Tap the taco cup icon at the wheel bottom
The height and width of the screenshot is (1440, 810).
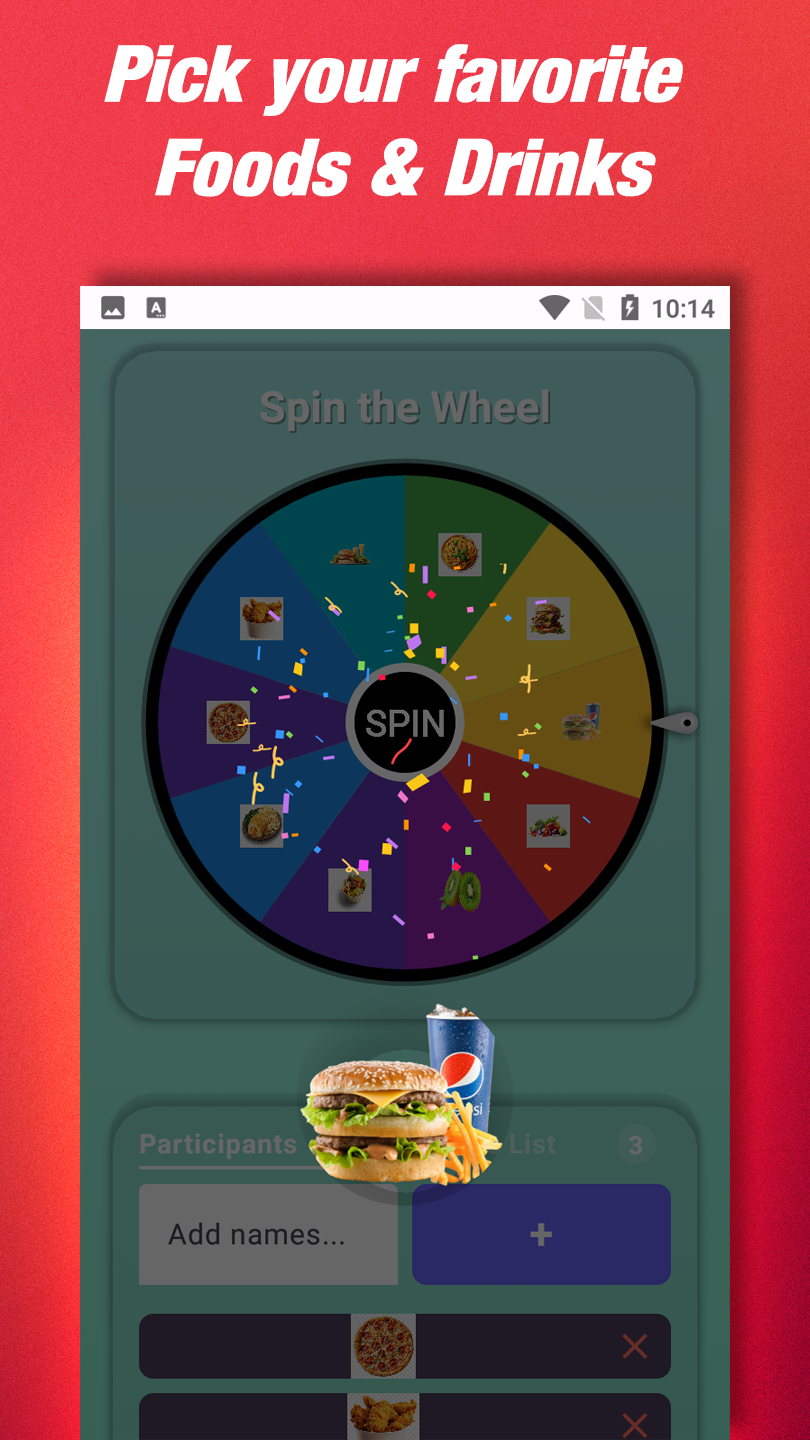(350, 888)
